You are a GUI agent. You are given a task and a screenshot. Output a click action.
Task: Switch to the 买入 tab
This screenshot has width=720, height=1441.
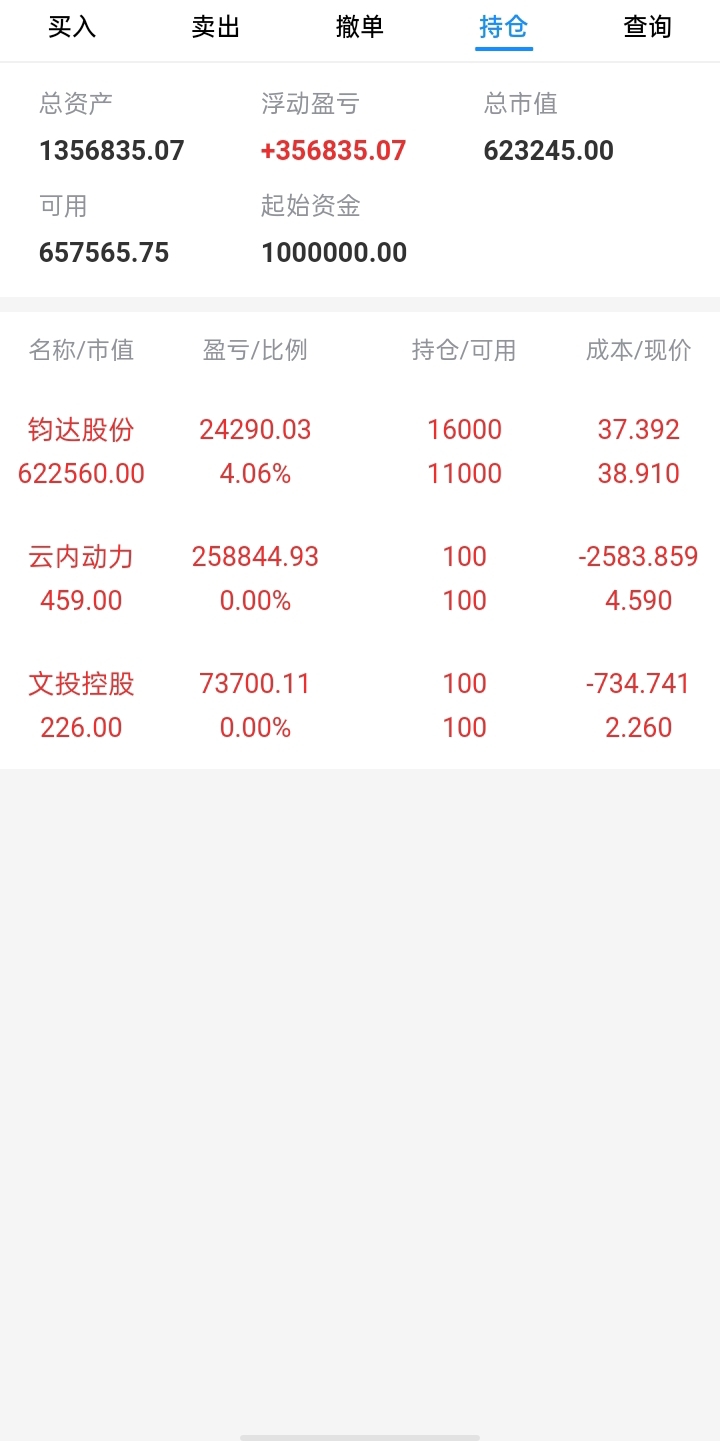72,27
